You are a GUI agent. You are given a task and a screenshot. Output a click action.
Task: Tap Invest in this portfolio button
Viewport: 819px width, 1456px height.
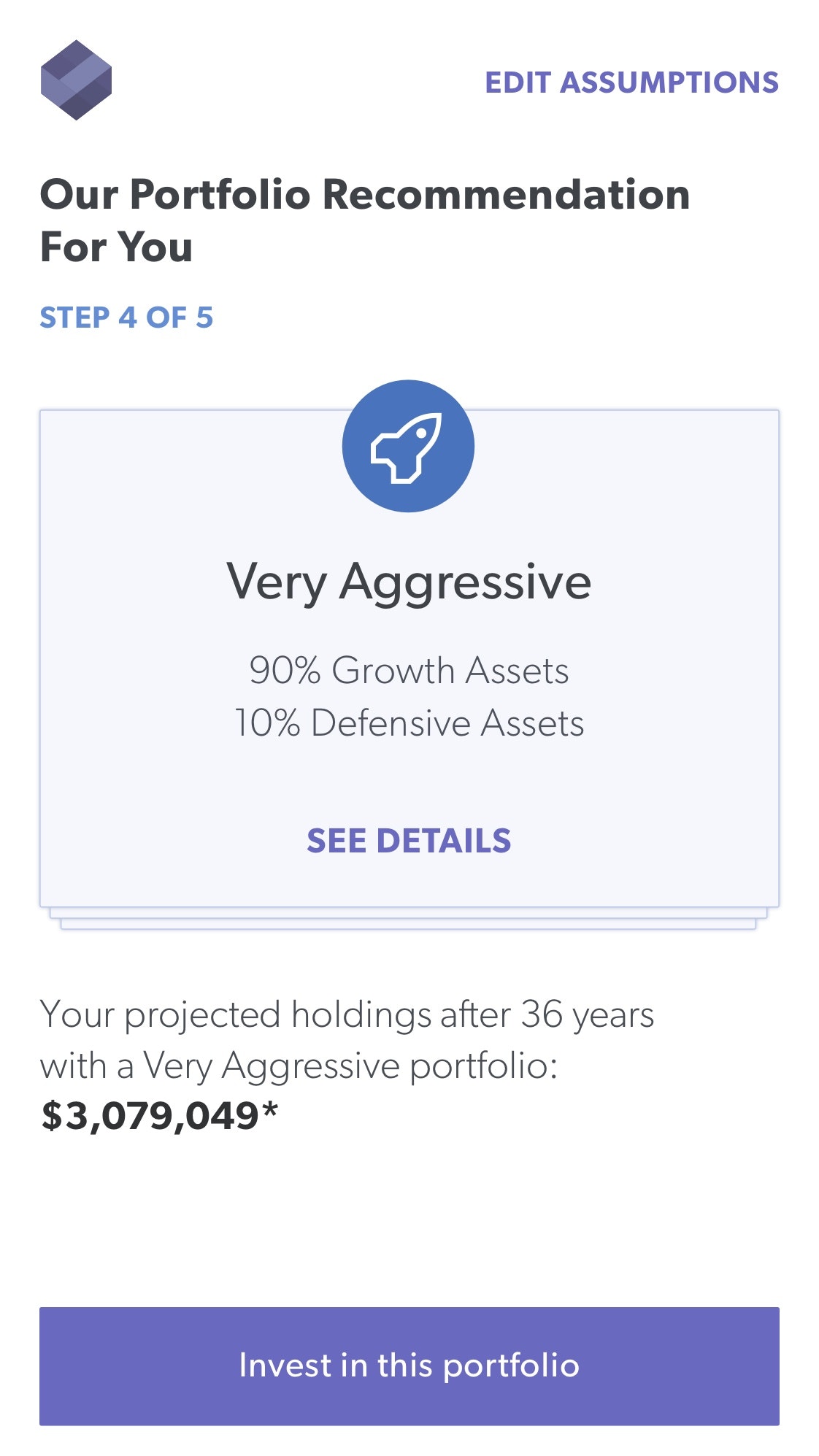click(x=409, y=1366)
